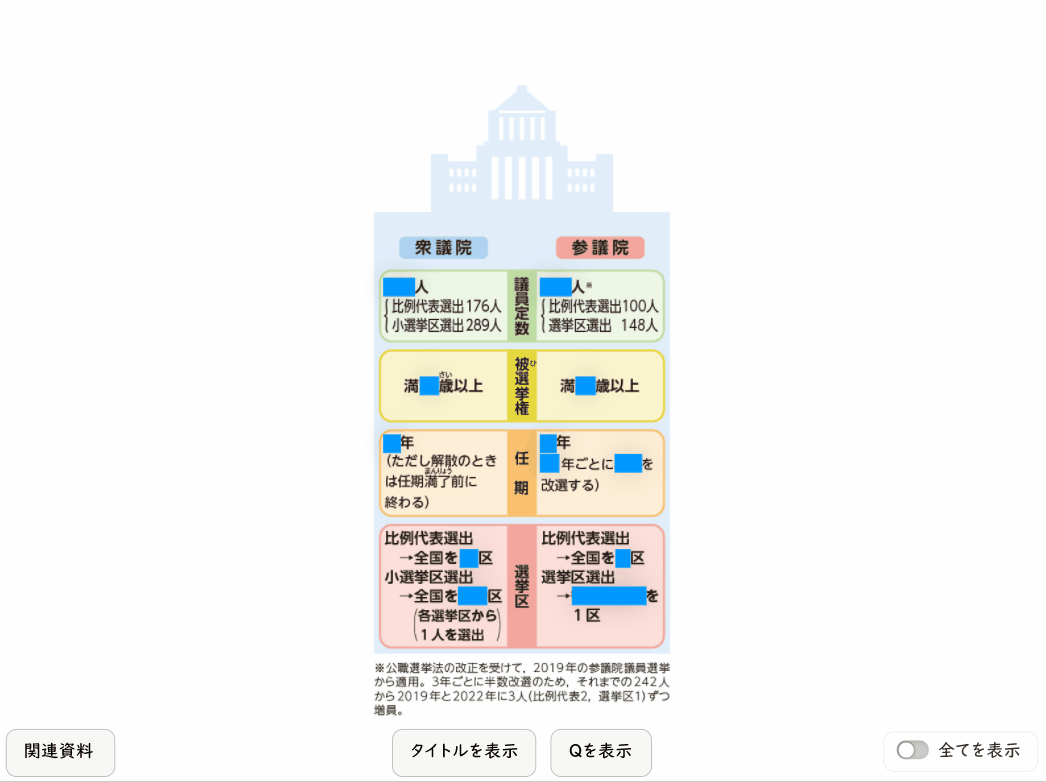Reveal the hidden 参議院 議員定数 number
Image resolution: width=1046 pixels, height=782 pixels.
(x=555, y=286)
